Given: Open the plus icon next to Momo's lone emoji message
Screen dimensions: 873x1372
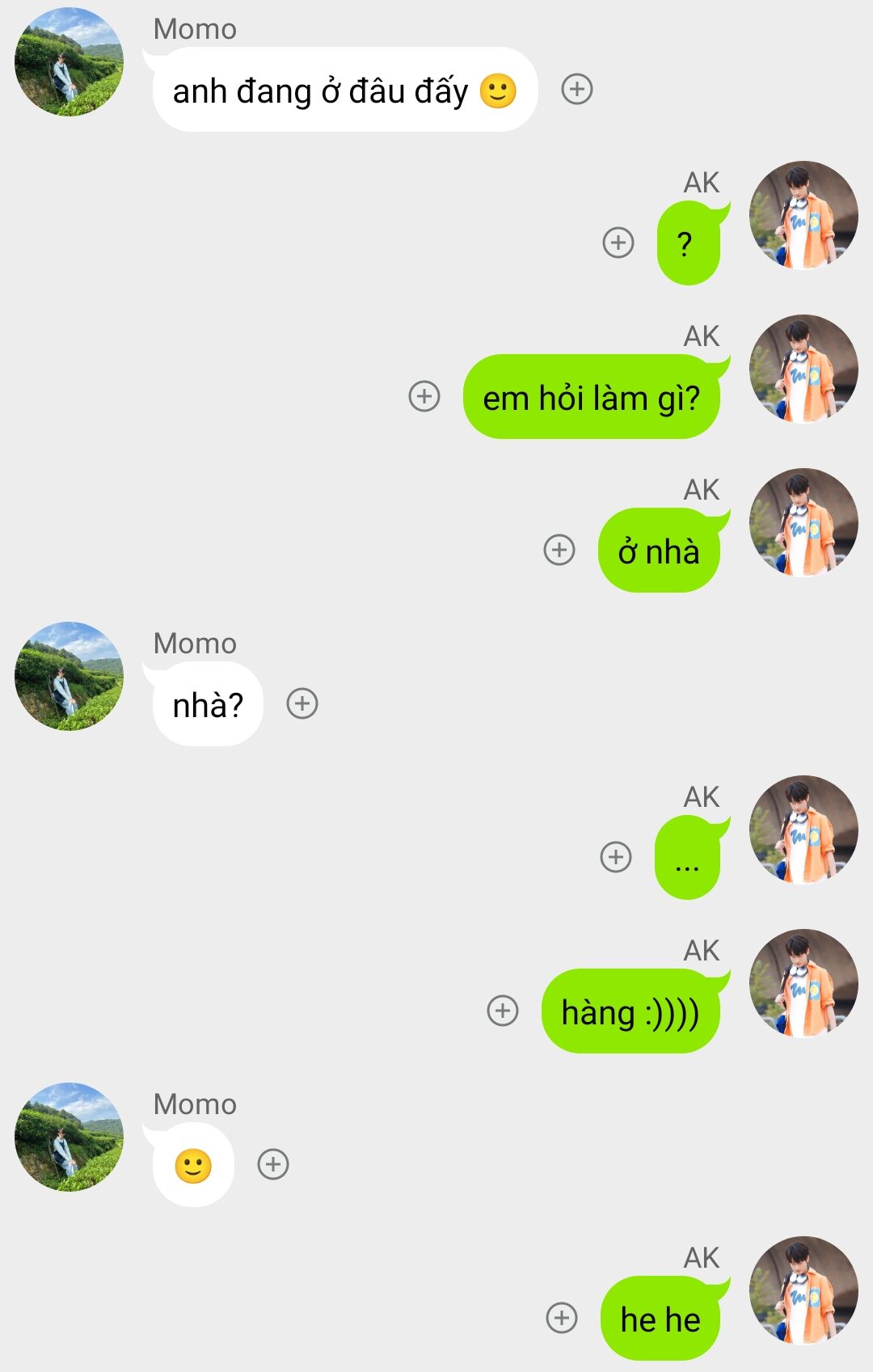Looking at the screenshot, I should pos(273,1164).
